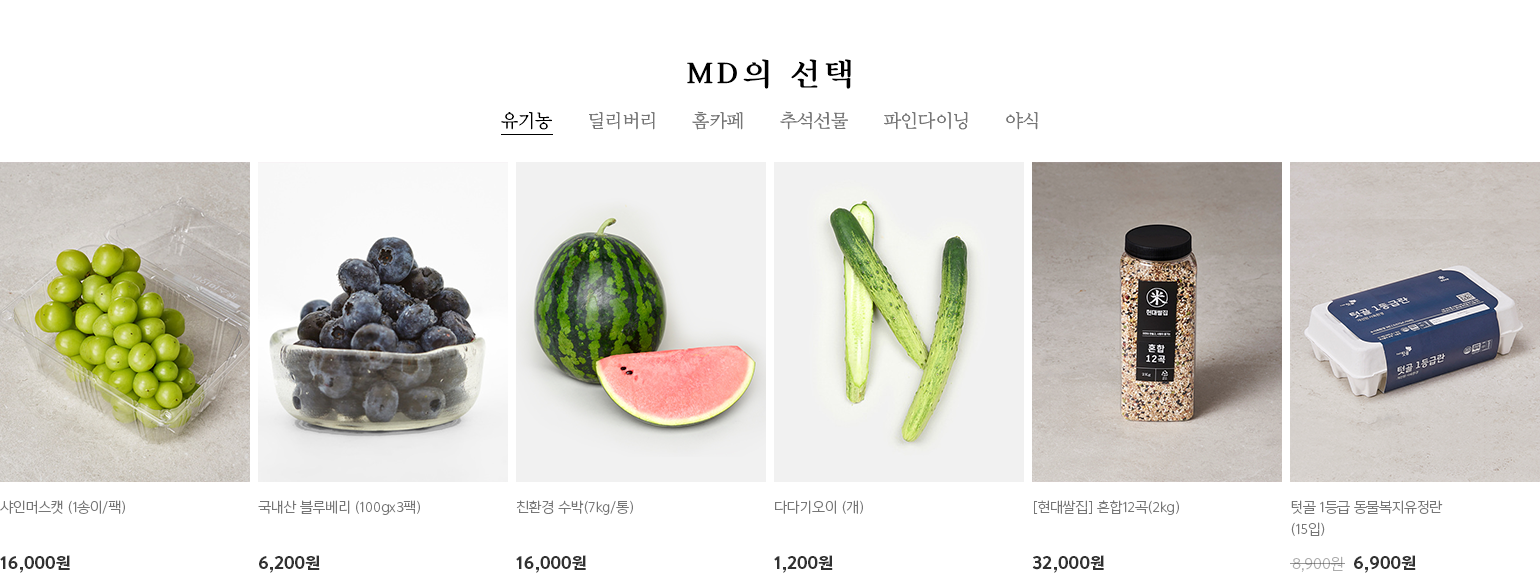View the 국내산 블루베리 product
This screenshot has width=1540, height=573.
click(x=383, y=322)
